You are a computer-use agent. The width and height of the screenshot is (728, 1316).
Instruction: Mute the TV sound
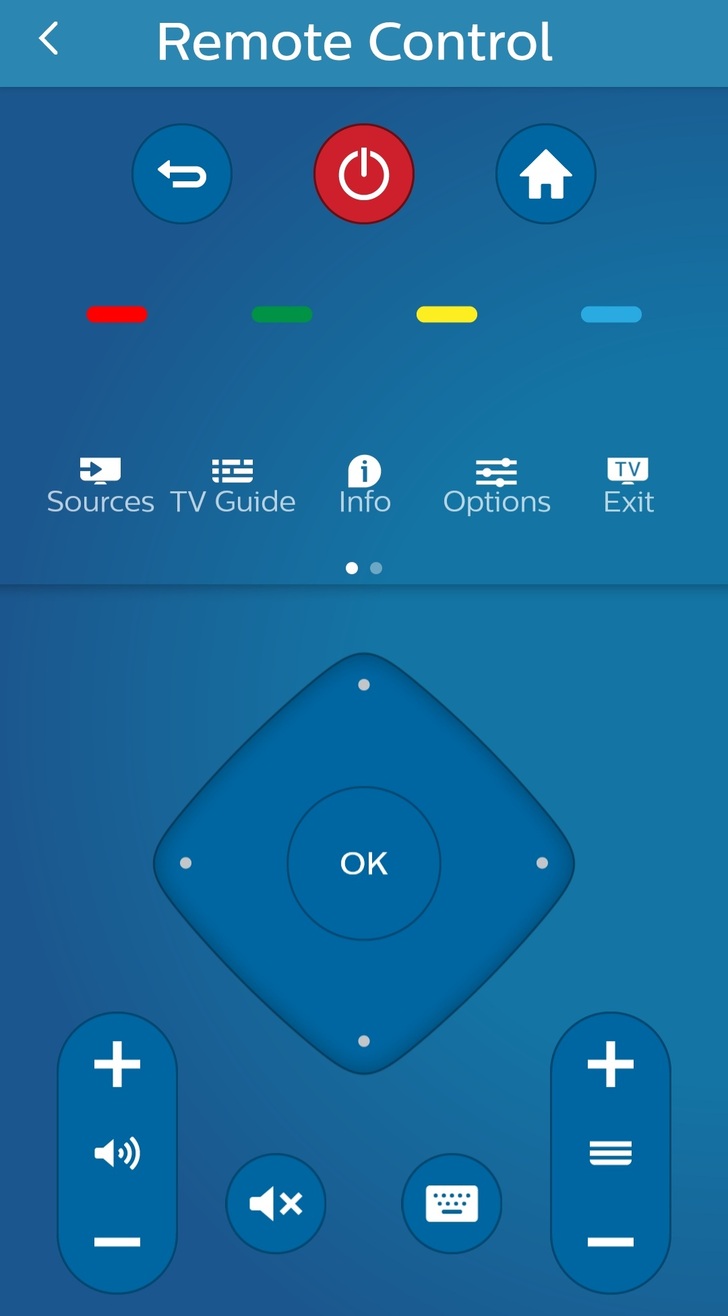tap(276, 1204)
